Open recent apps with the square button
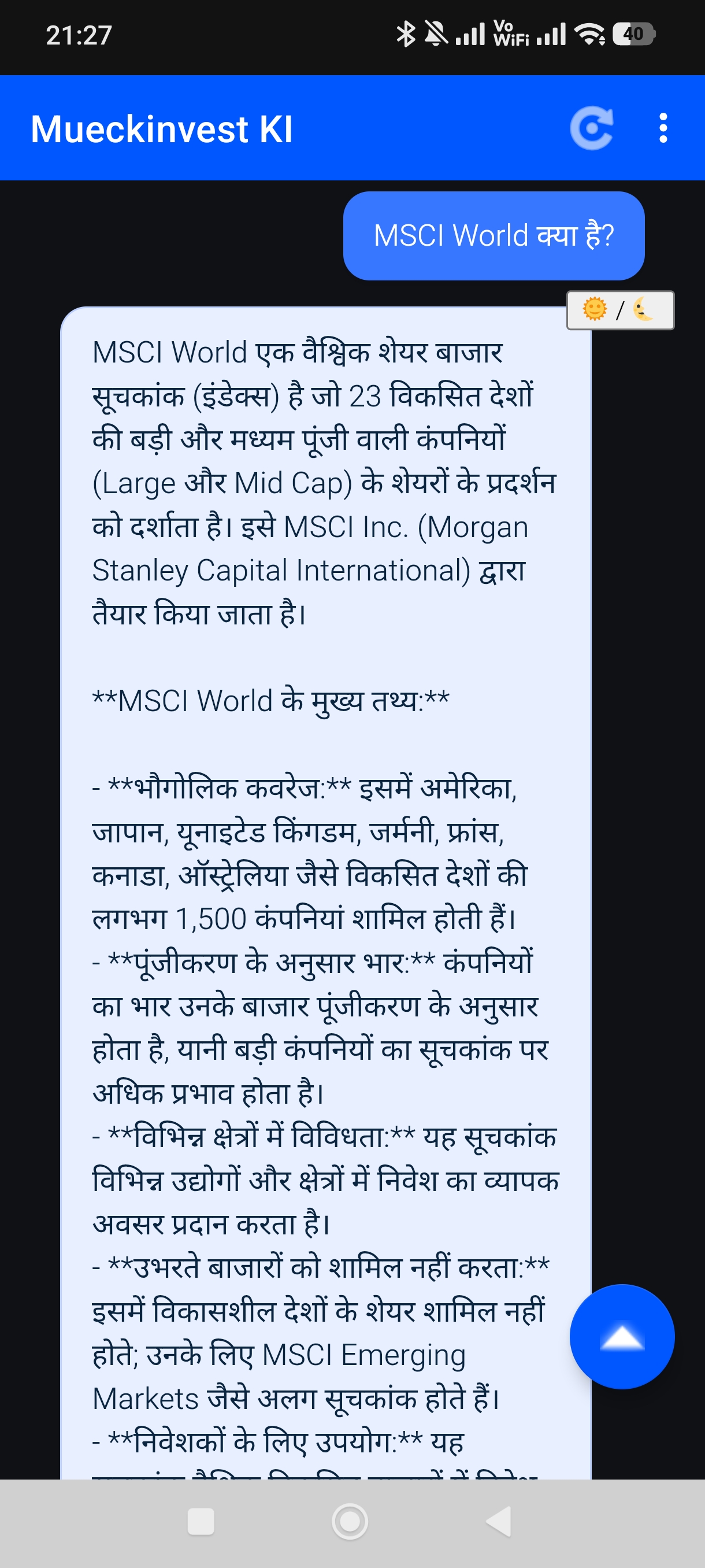This screenshot has width=705, height=1568. point(201,1522)
